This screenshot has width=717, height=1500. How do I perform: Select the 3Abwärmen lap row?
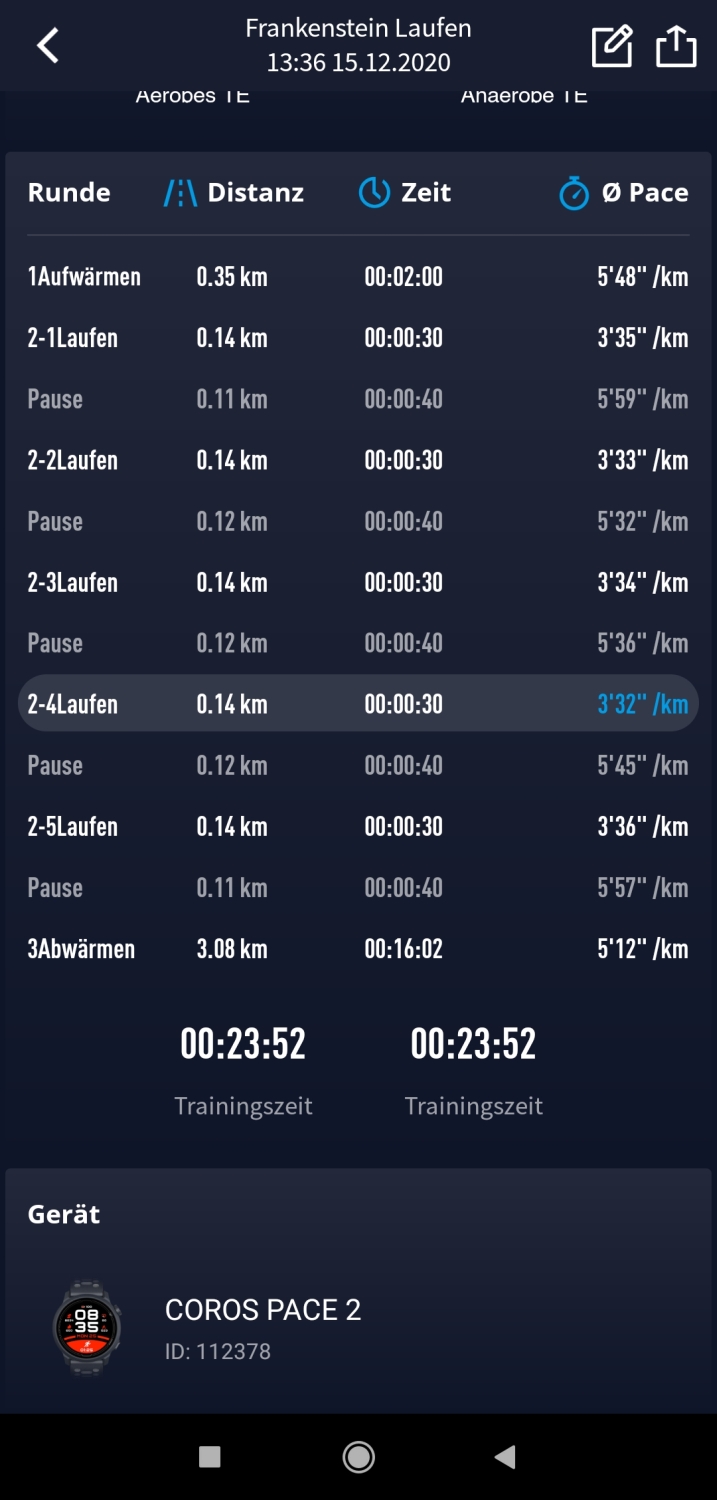tap(358, 948)
